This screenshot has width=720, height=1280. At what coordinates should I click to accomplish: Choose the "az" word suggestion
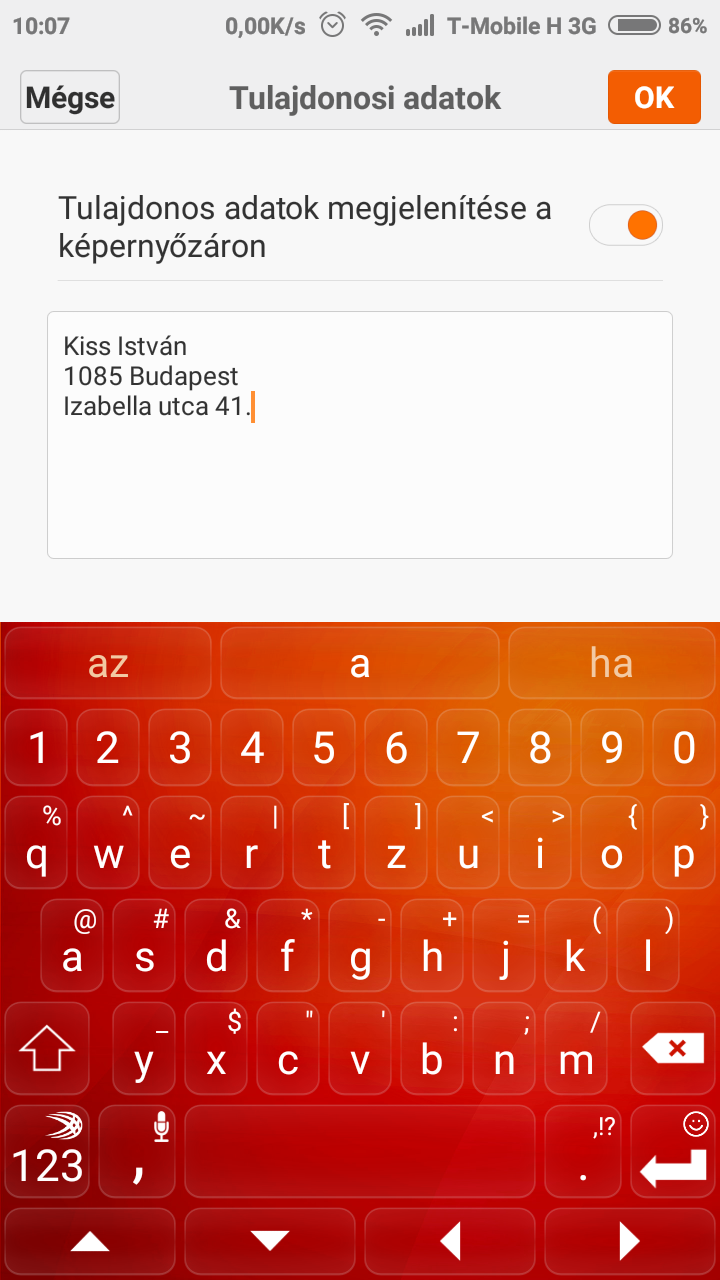tap(108, 663)
